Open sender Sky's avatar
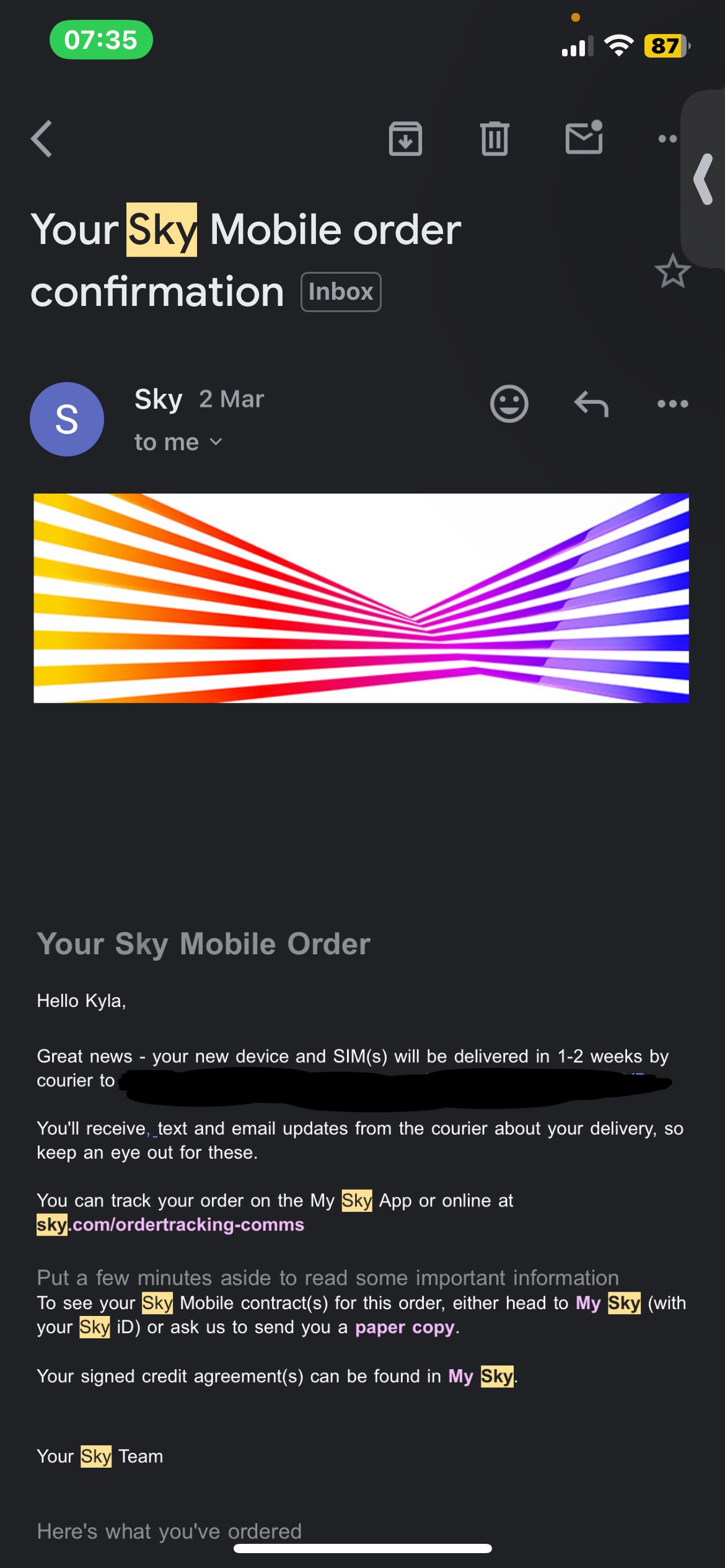 click(x=67, y=419)
